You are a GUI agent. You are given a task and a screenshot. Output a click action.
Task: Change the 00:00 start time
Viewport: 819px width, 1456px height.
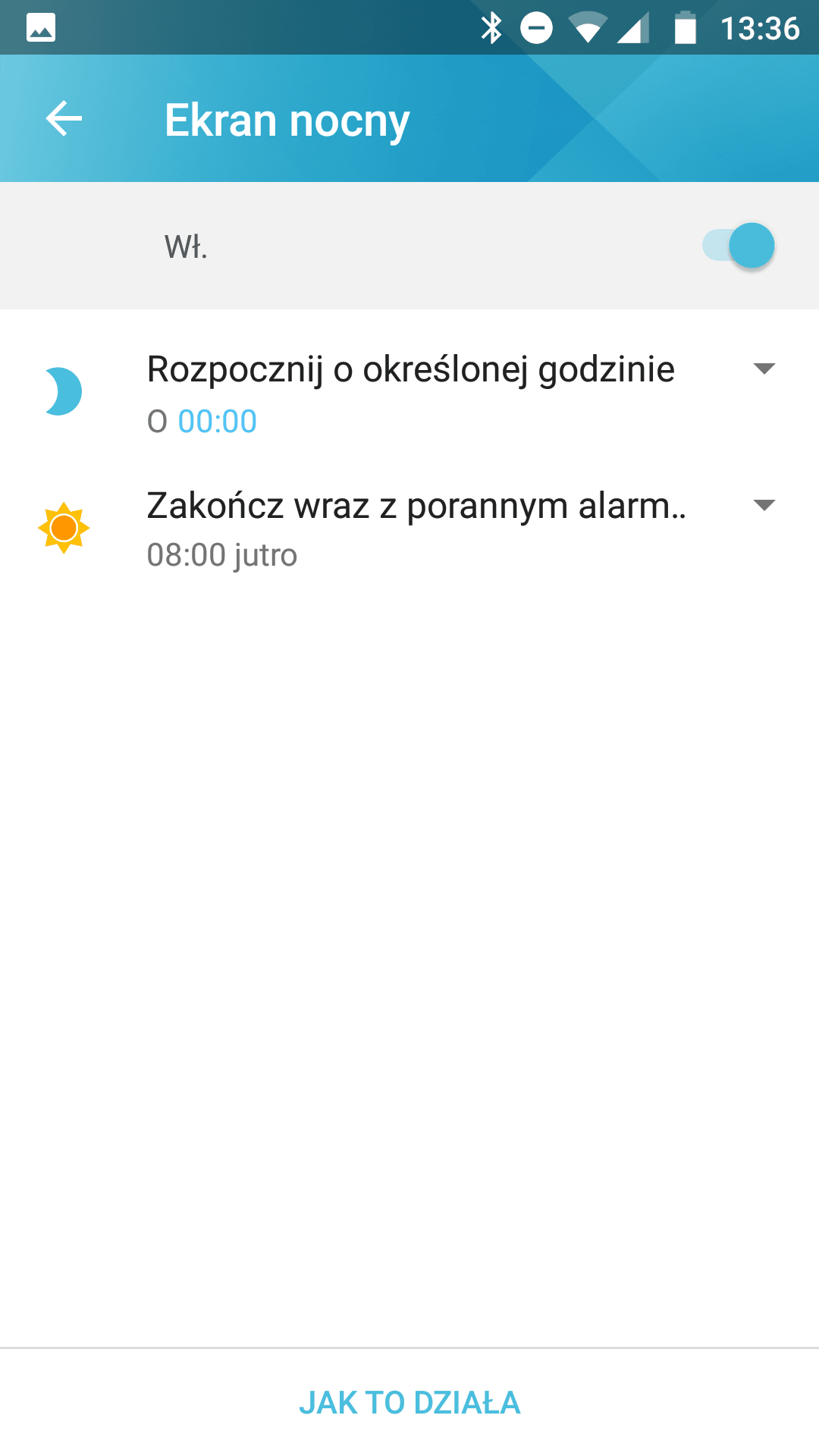click(x=217, y=421)
